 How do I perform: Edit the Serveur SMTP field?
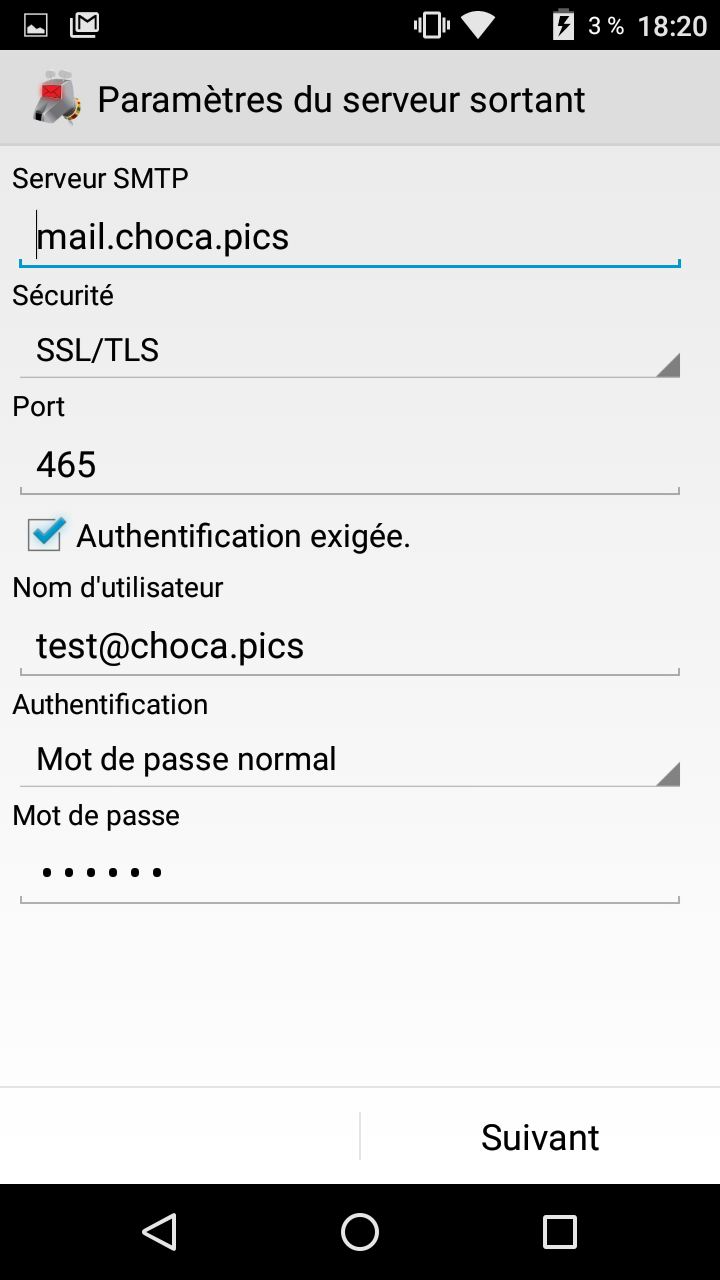350,237
